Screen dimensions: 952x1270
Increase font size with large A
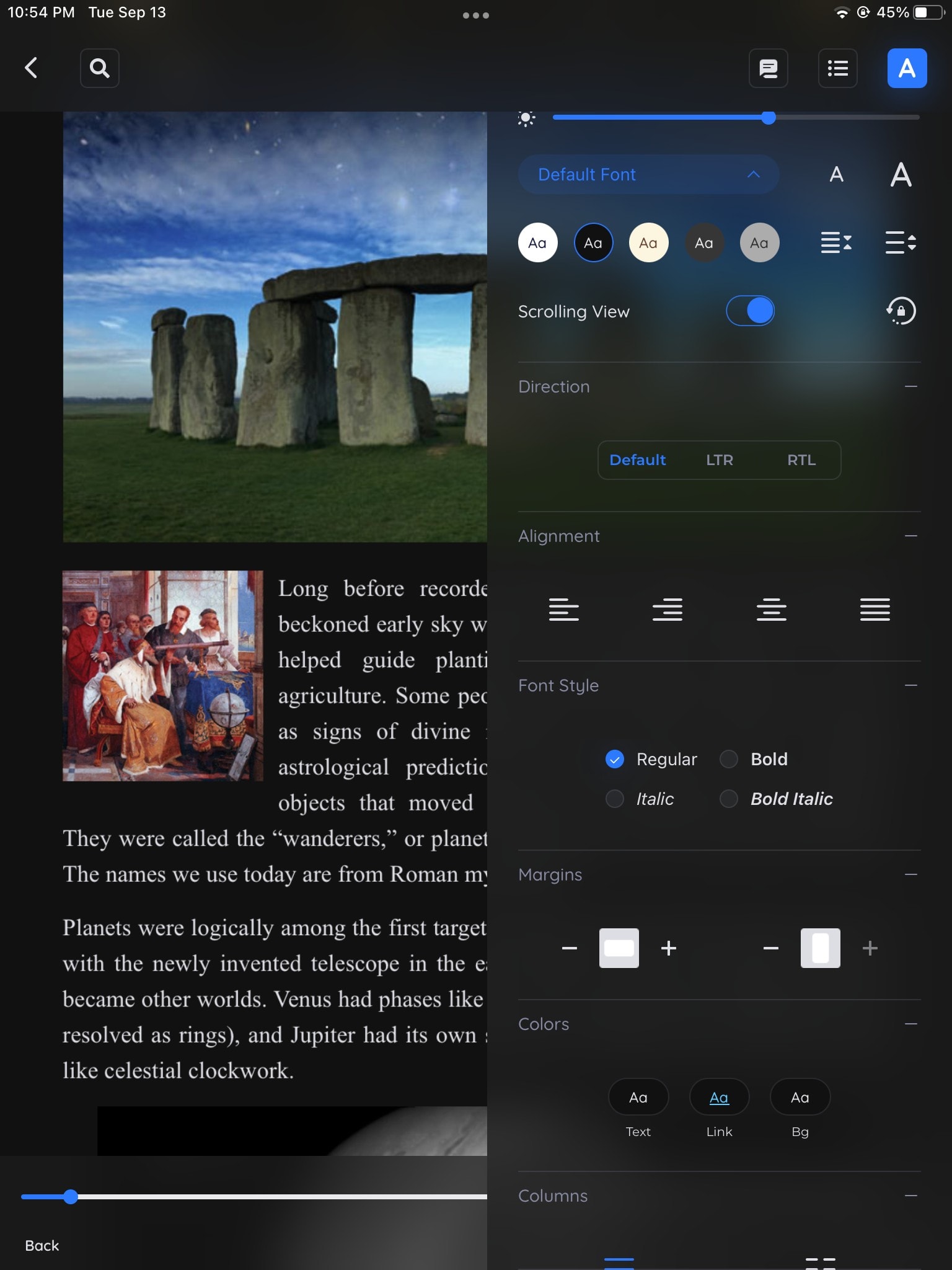[x=901, y=174]
